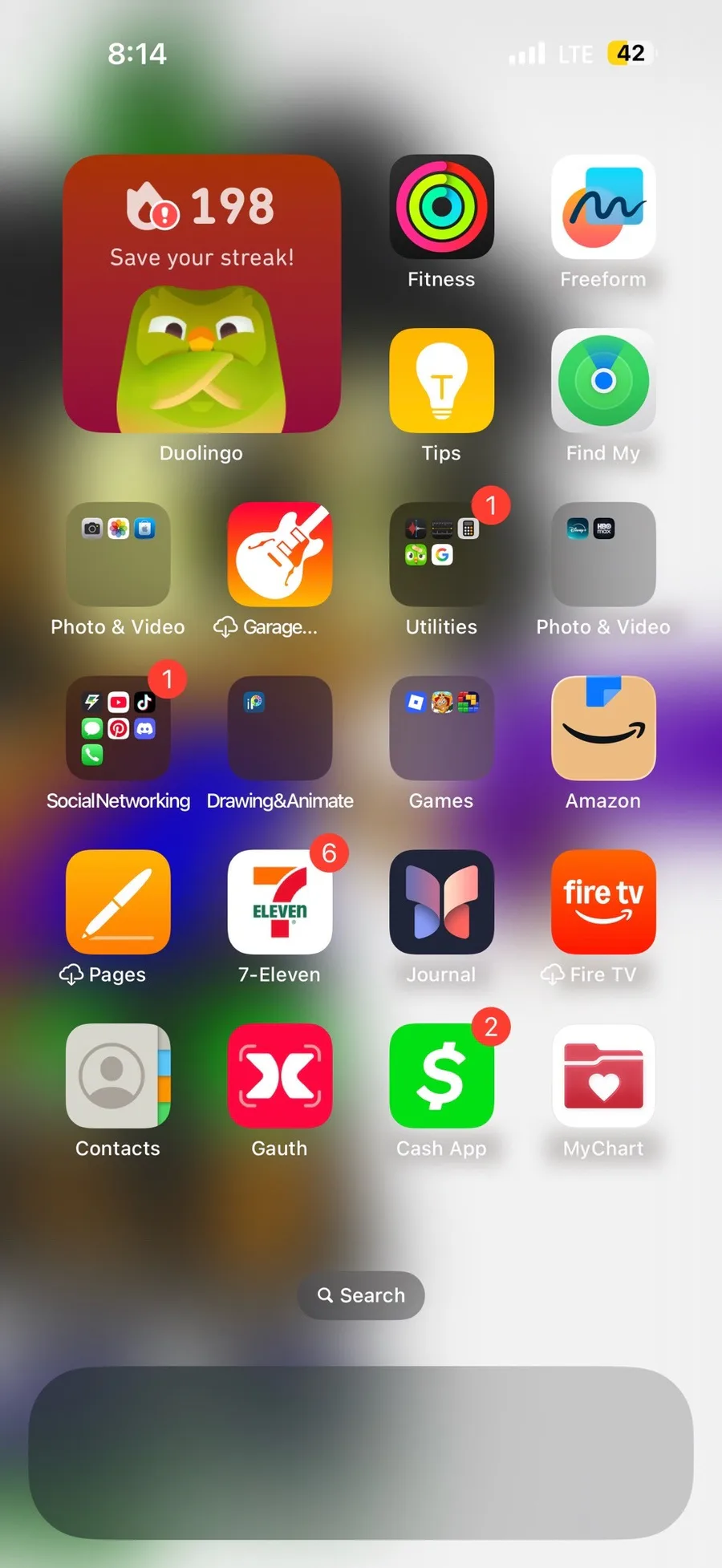The width and height of the screenshot is (722, 1568).
Task: Launch the 7-Eleven app
Action: (279, 902)
